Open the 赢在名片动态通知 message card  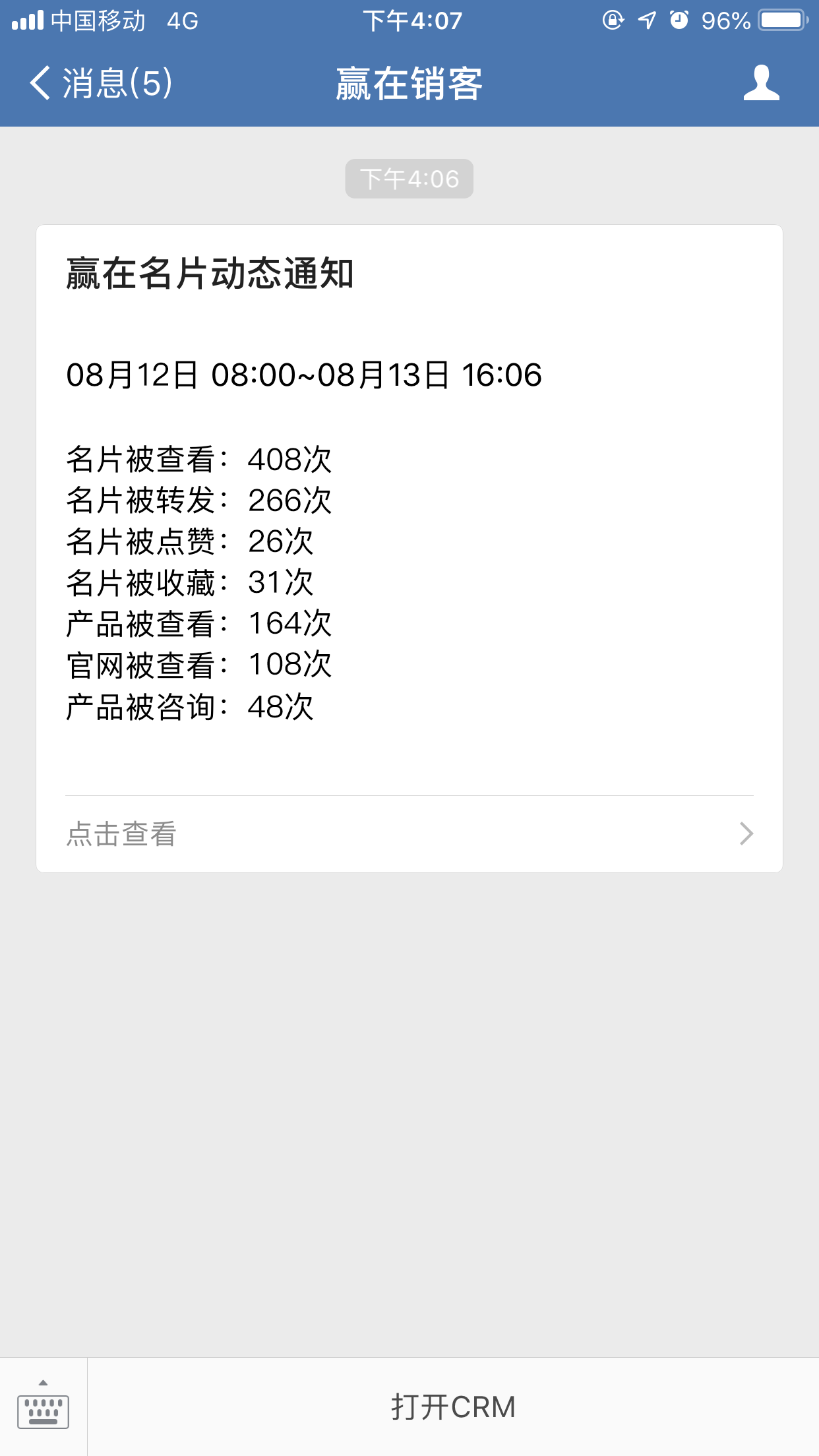point(409,549)
